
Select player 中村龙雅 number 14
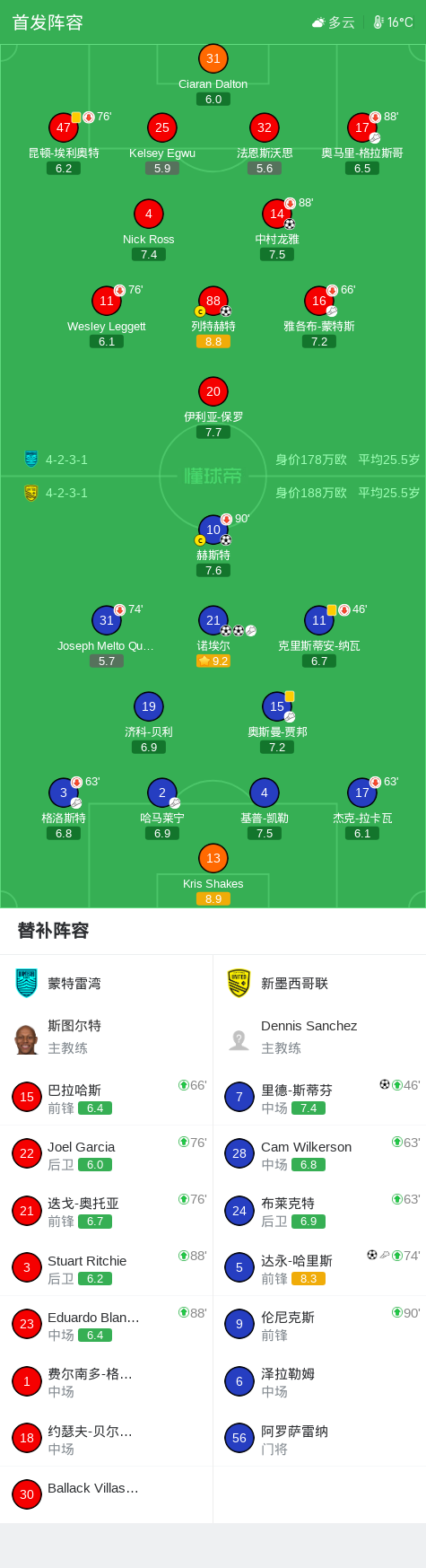coord(277,230)
